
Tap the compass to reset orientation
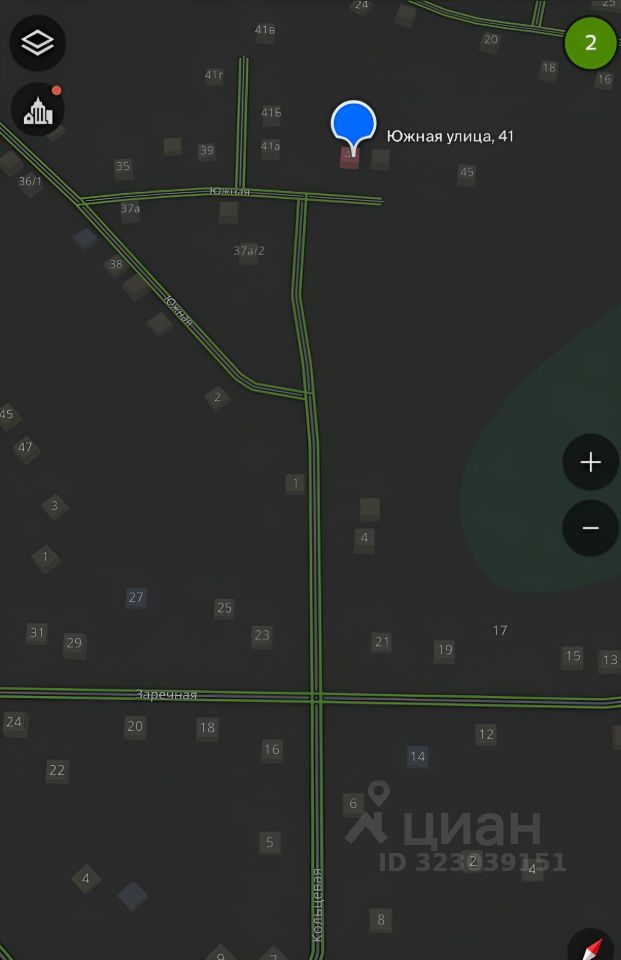click(593, 946)
